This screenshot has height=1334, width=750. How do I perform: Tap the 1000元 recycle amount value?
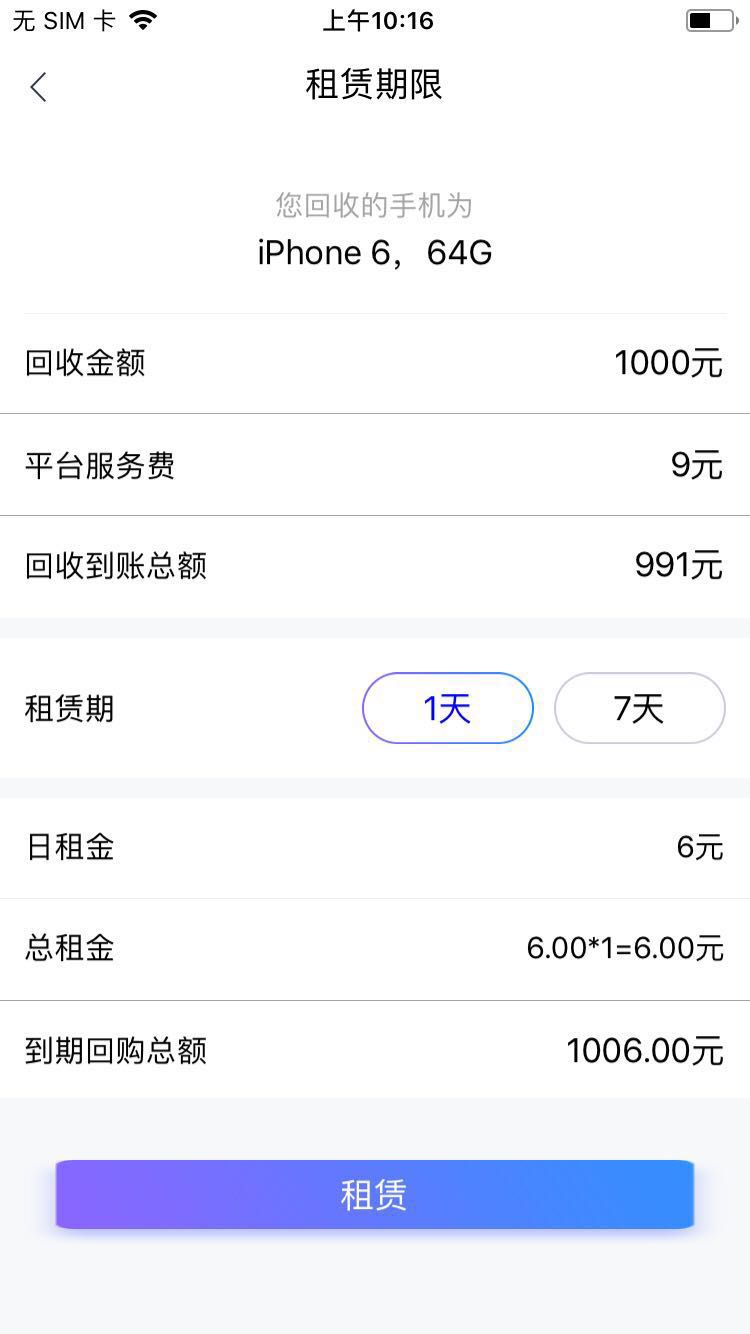pos(670,363)
